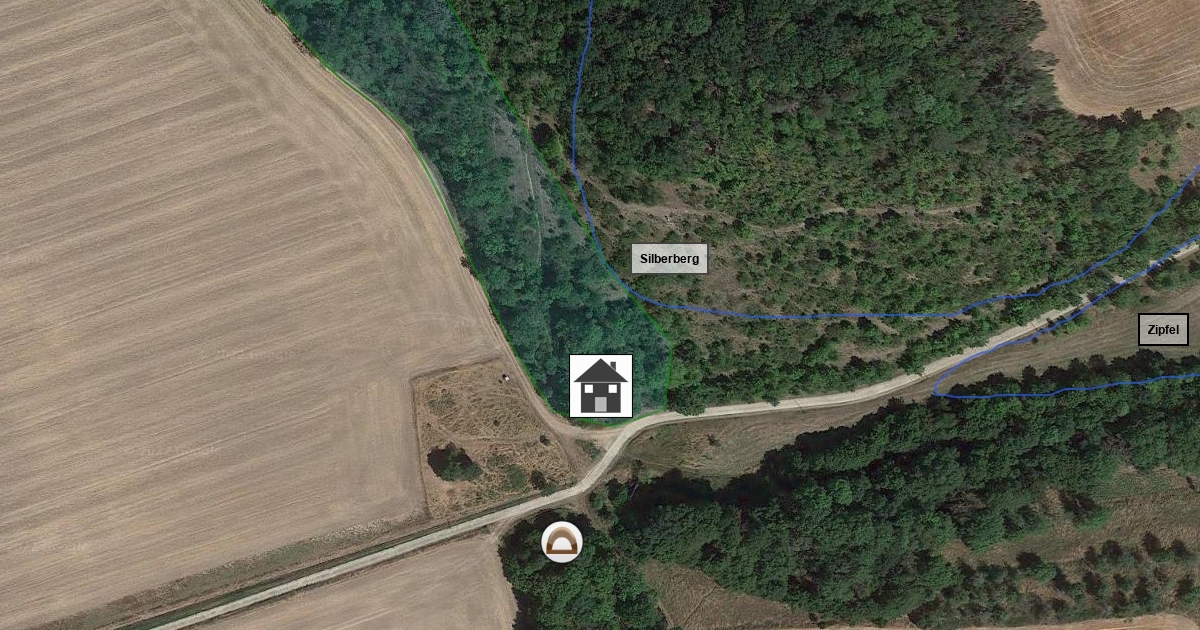
Task: Open the Zipfel map label
Action: [x=1163, y=330]
